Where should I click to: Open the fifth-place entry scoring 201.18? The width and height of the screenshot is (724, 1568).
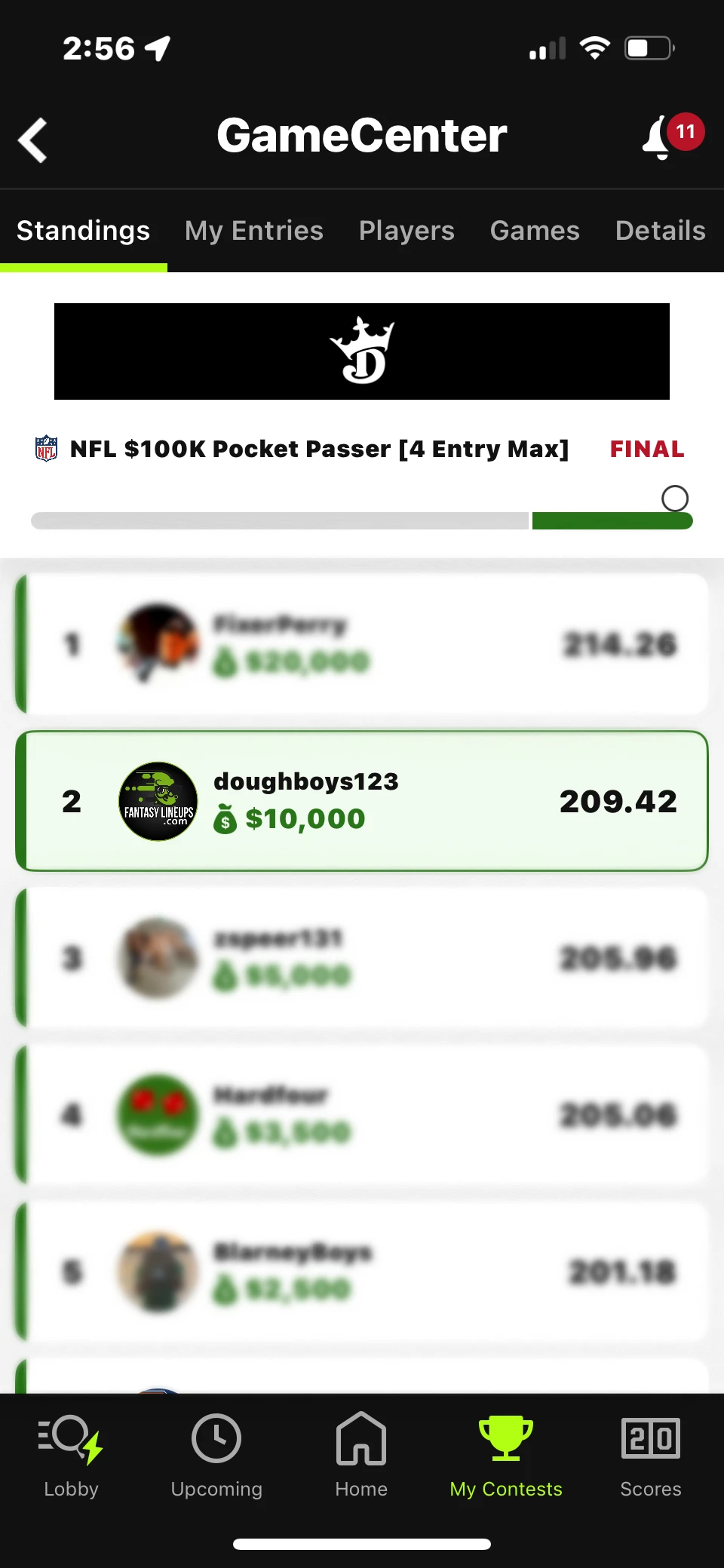point(362,1272)
